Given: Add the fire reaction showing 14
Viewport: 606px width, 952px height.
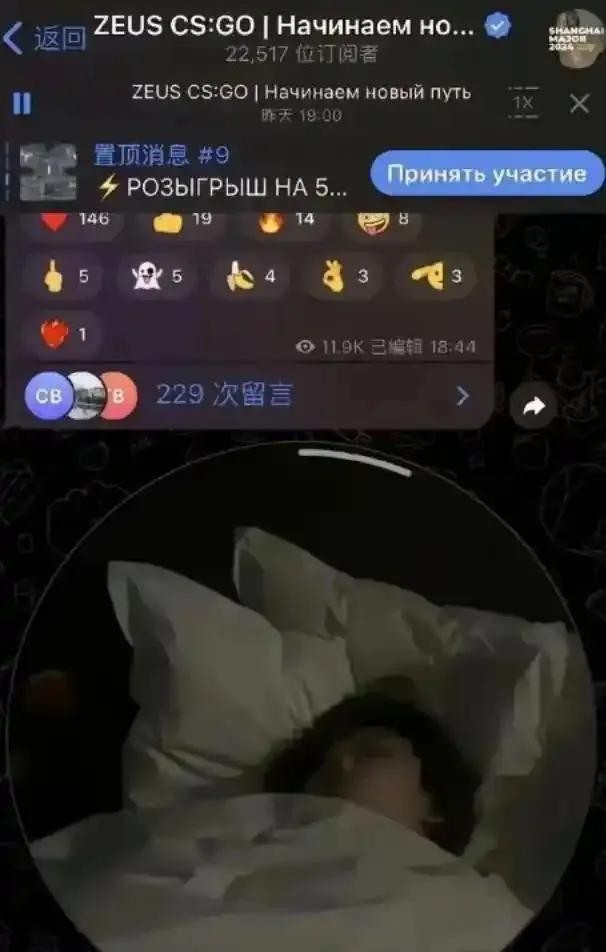Looking at the screenshot, I should coord(286,219).
